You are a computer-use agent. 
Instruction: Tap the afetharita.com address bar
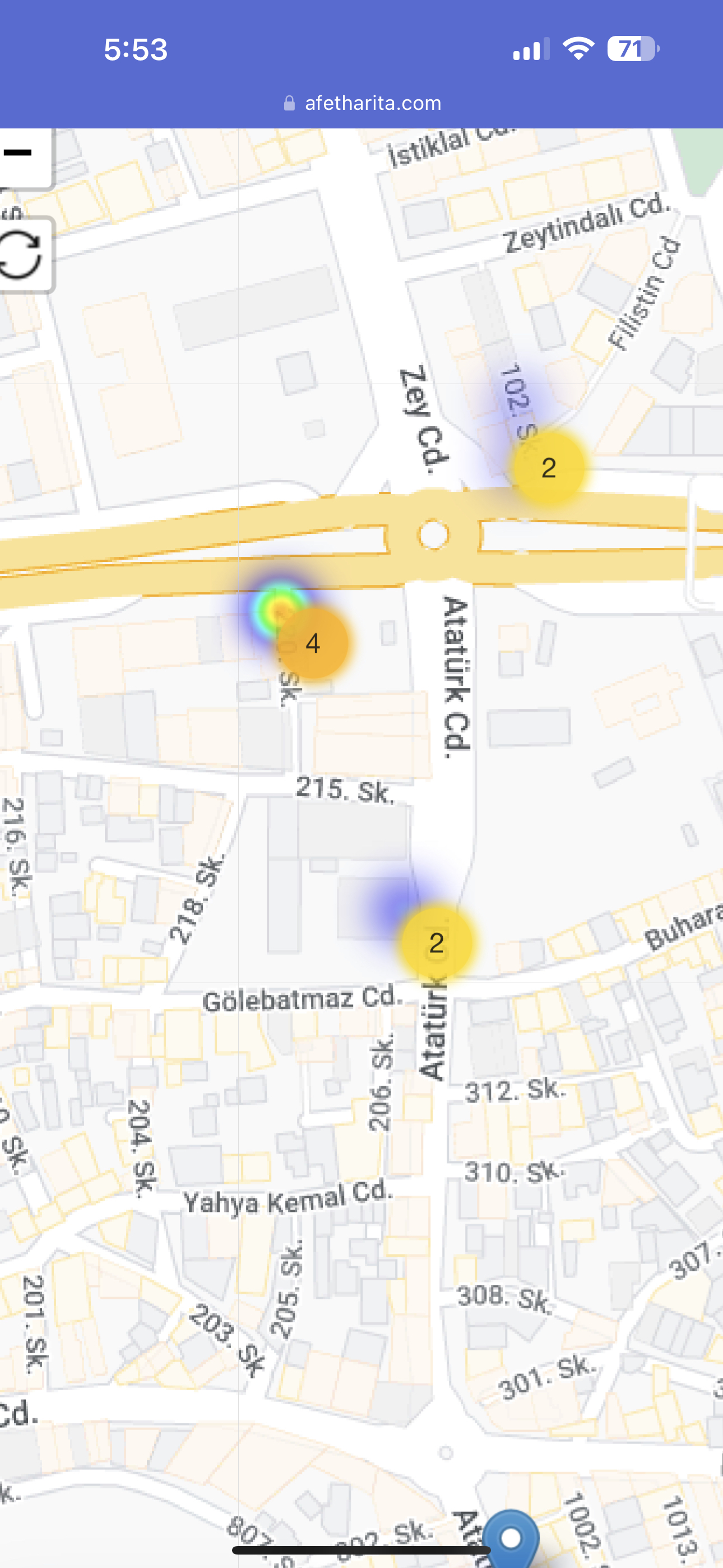point(363,103)
